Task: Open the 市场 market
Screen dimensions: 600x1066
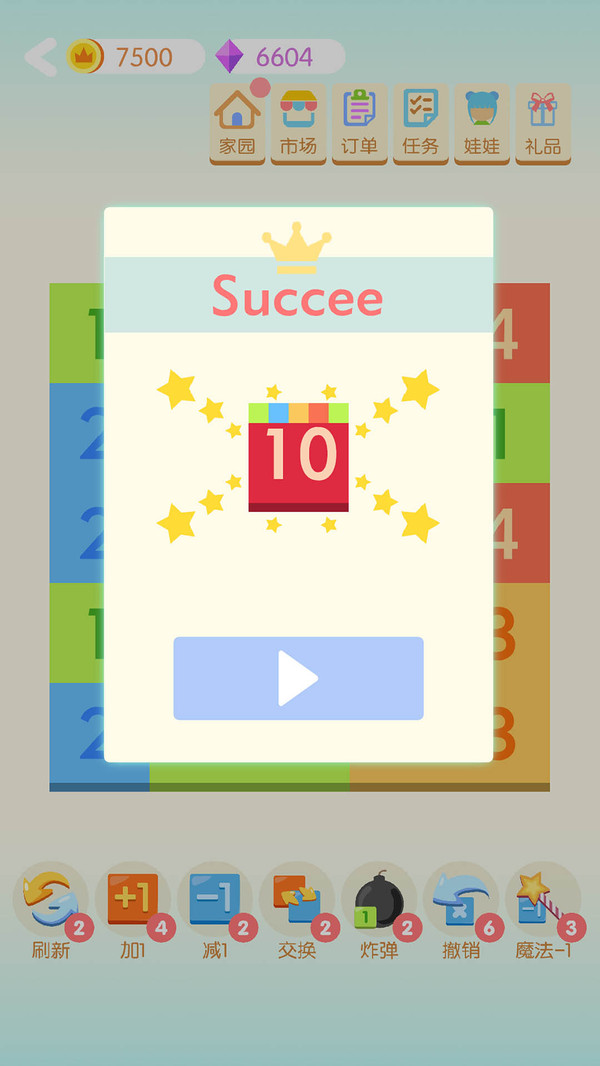Action: (298, 123)
